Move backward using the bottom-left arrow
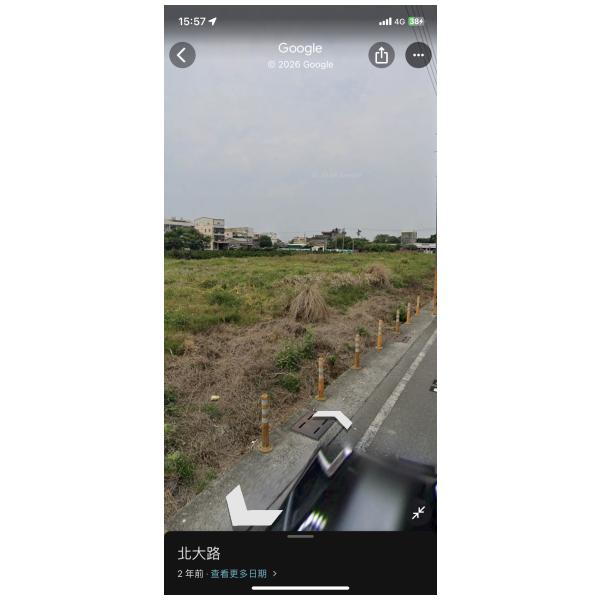 point(250,507)
